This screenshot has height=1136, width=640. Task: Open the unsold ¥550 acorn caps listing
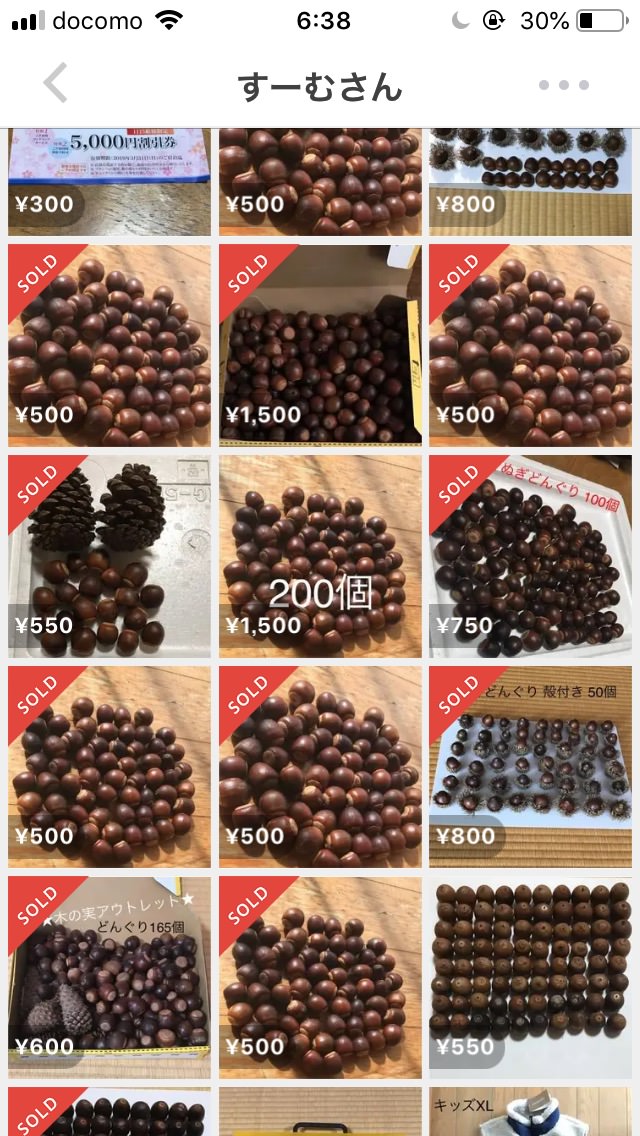click(531, 977)
